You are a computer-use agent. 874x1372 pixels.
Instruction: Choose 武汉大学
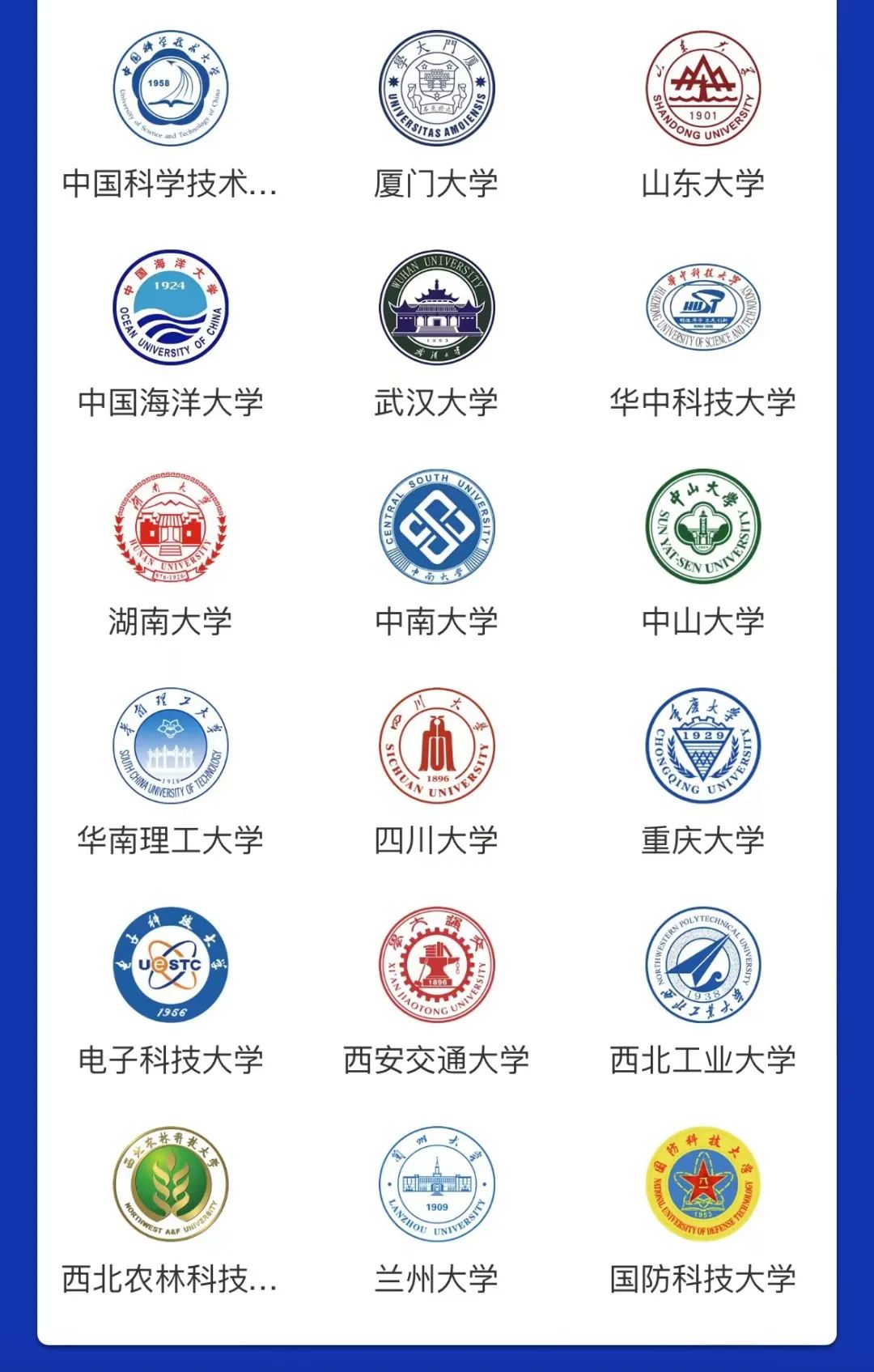pyautogui.click(x=436, y=308)
